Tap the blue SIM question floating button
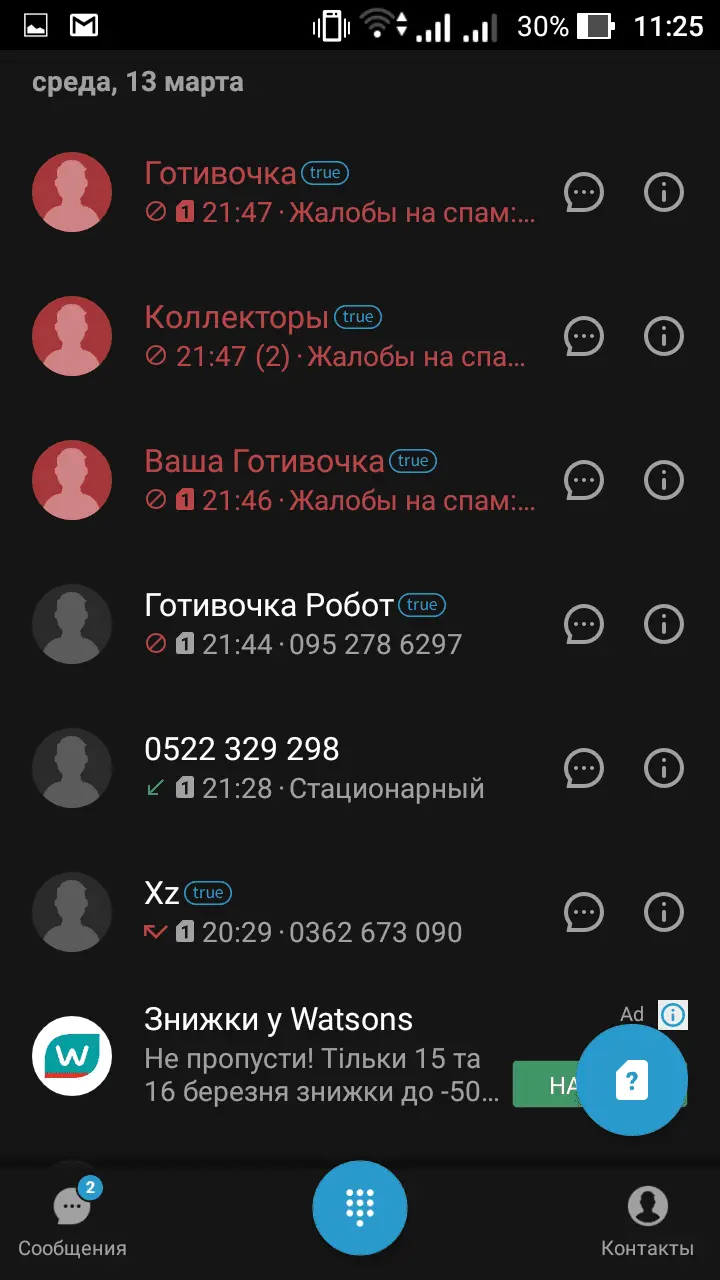 coord(632,1080)
